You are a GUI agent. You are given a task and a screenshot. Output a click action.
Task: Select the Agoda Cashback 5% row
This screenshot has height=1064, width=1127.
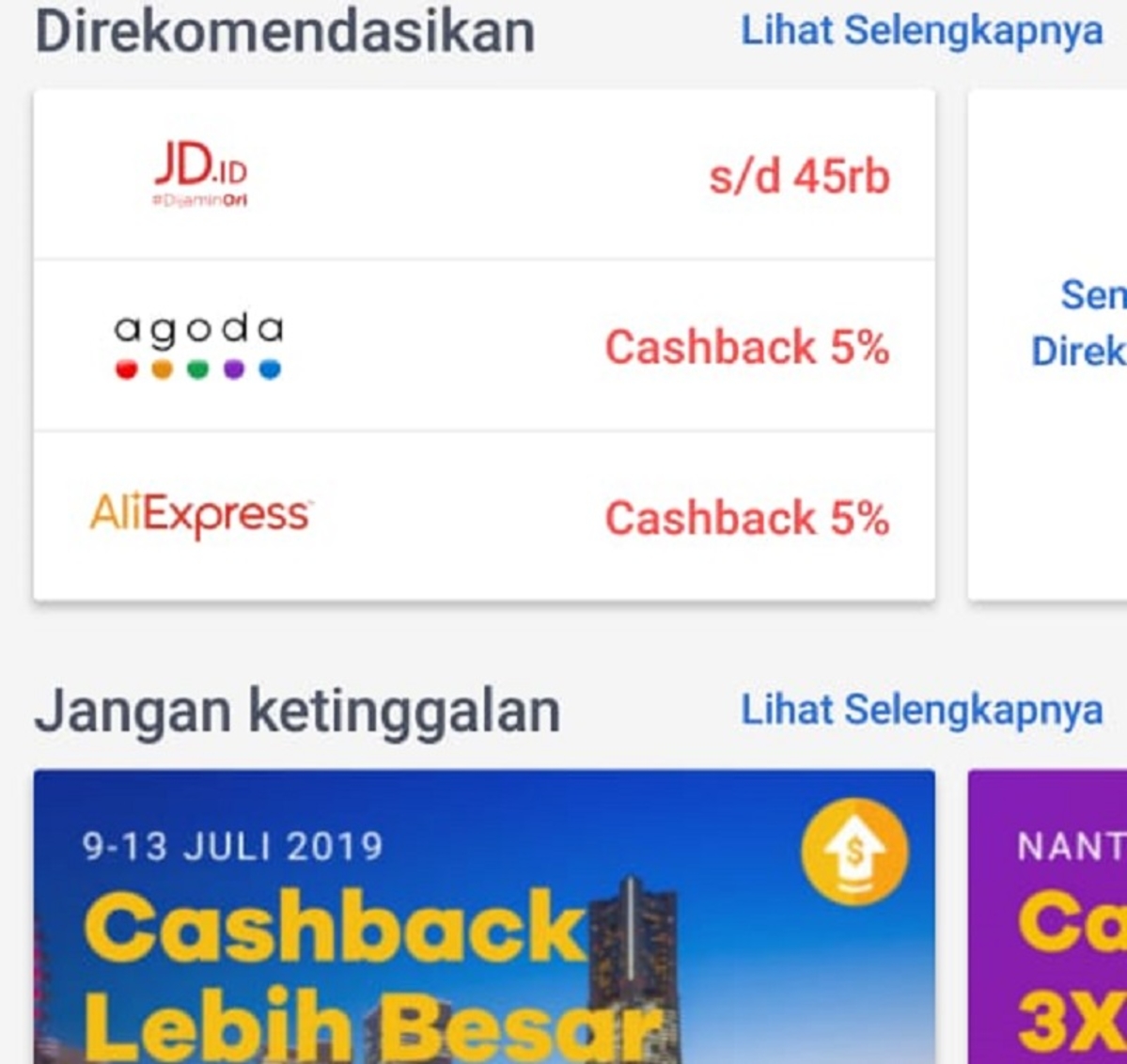(x=484, y=346)
